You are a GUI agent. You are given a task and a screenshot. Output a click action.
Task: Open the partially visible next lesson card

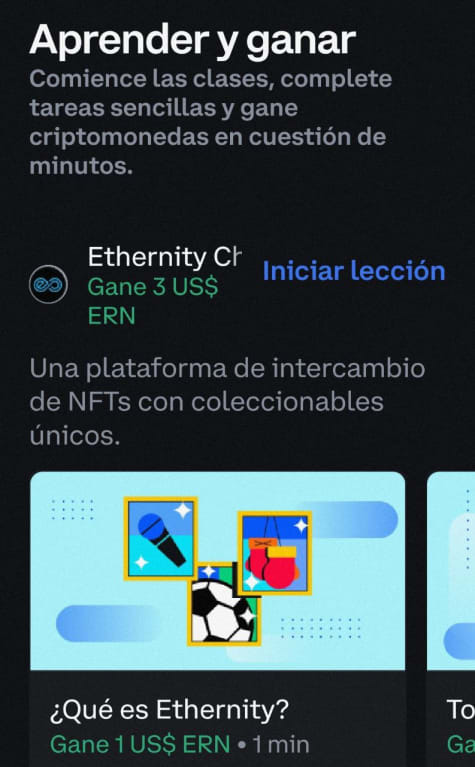451,619
